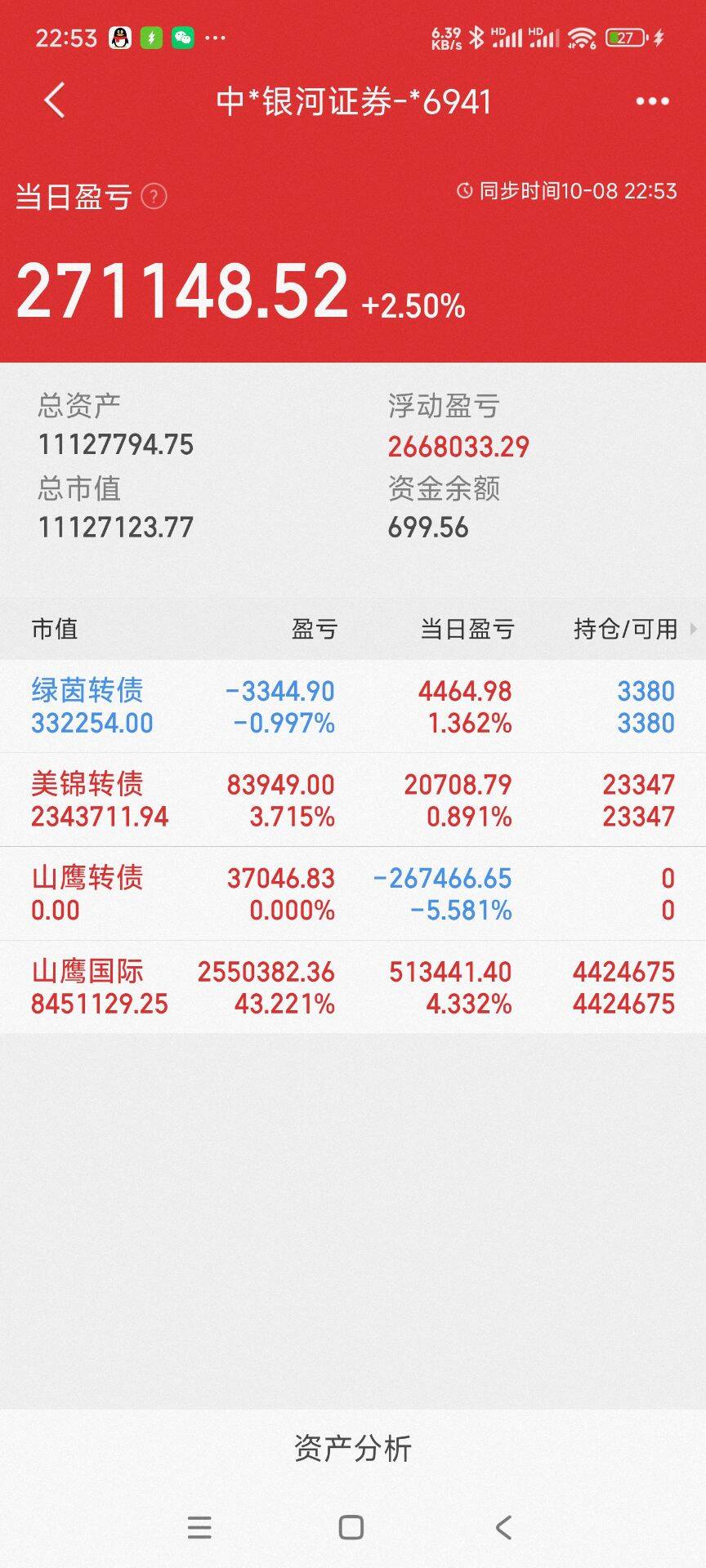
Task: Sort holdings by 当日盈亏 column header
Action: [x=467, y=629]
